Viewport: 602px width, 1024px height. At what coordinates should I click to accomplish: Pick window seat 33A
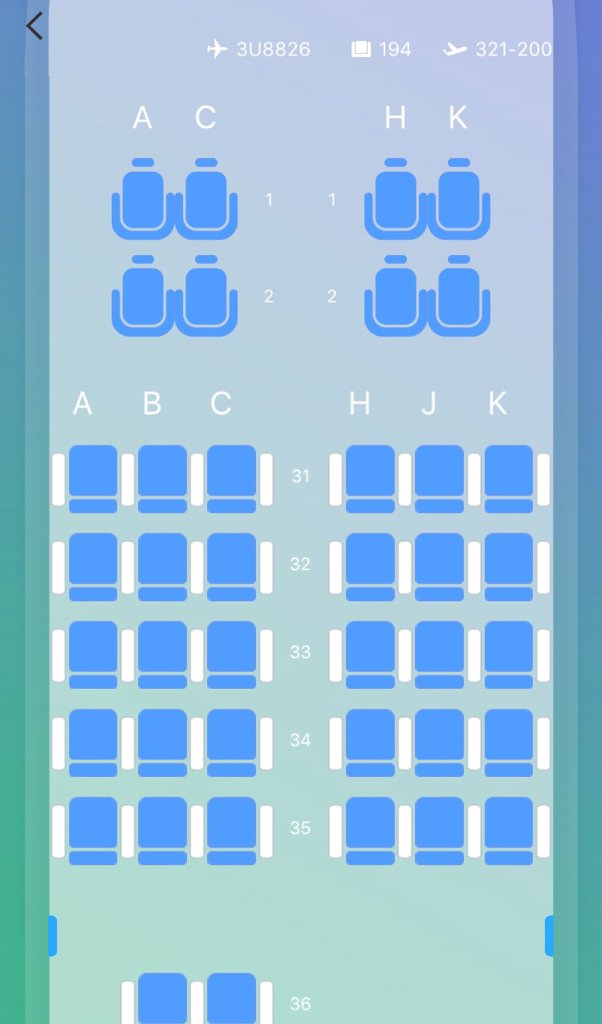93,654
